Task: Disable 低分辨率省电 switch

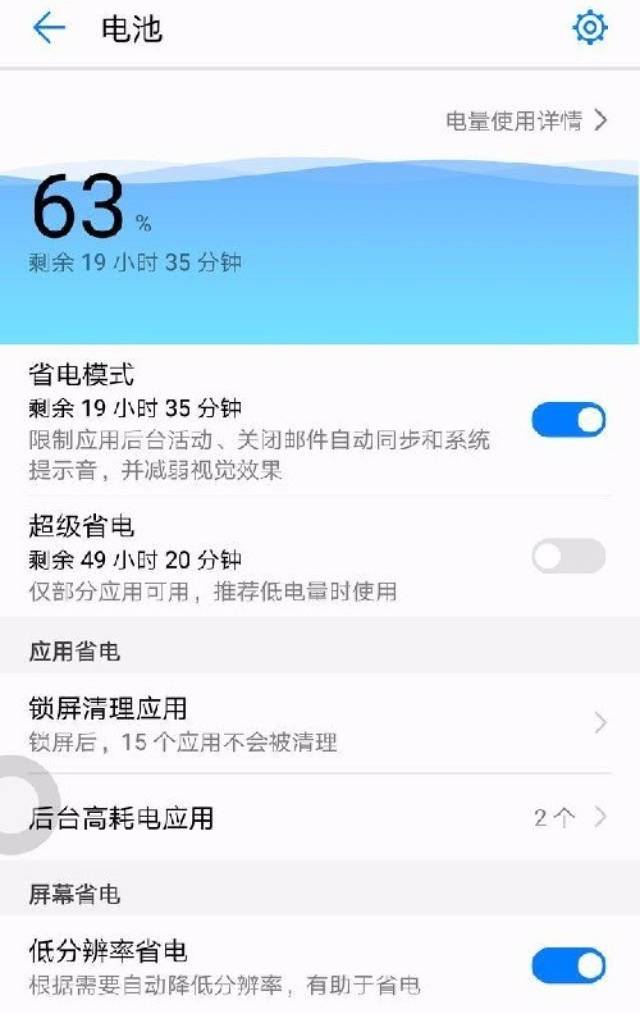Action: coord(568,965)
